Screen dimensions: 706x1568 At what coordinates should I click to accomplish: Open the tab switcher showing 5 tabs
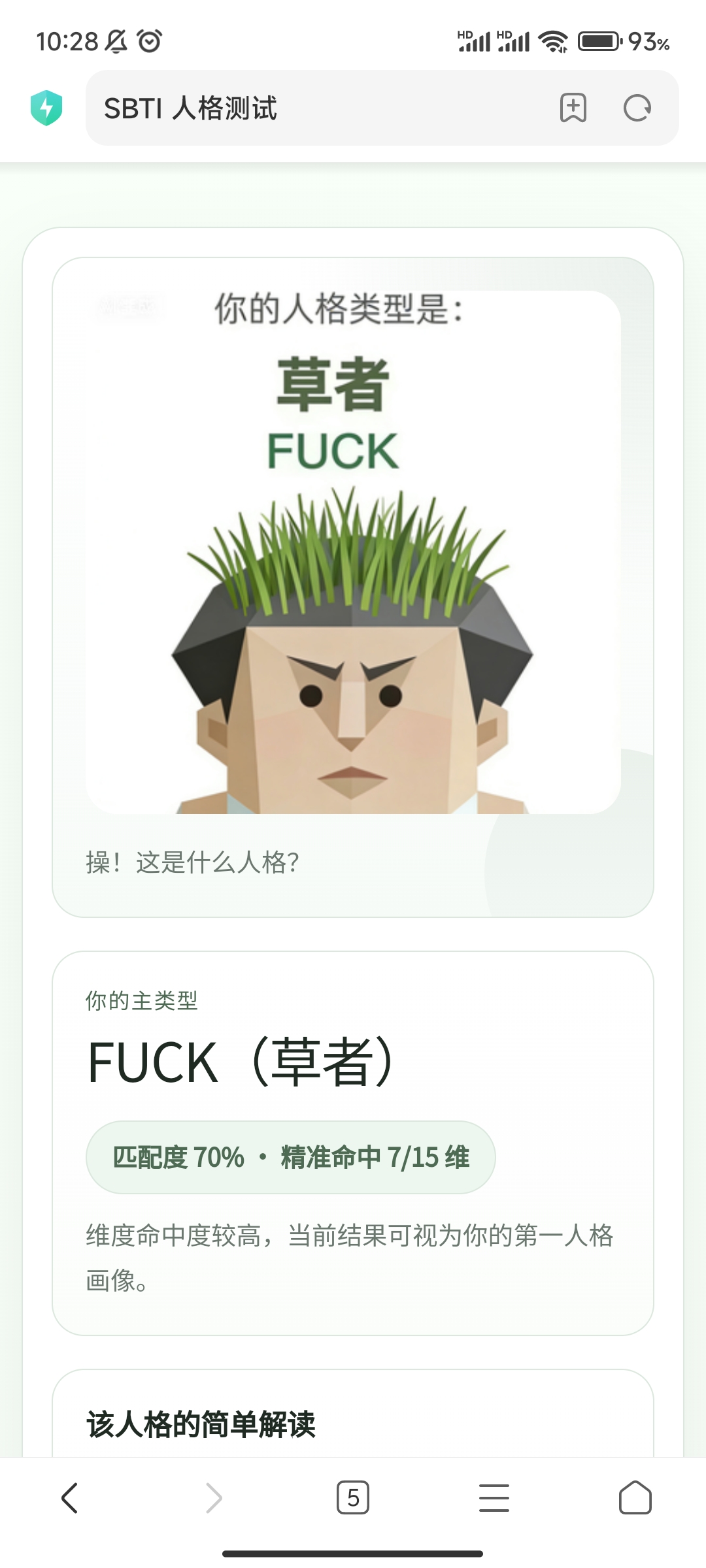coord(353,1497)
